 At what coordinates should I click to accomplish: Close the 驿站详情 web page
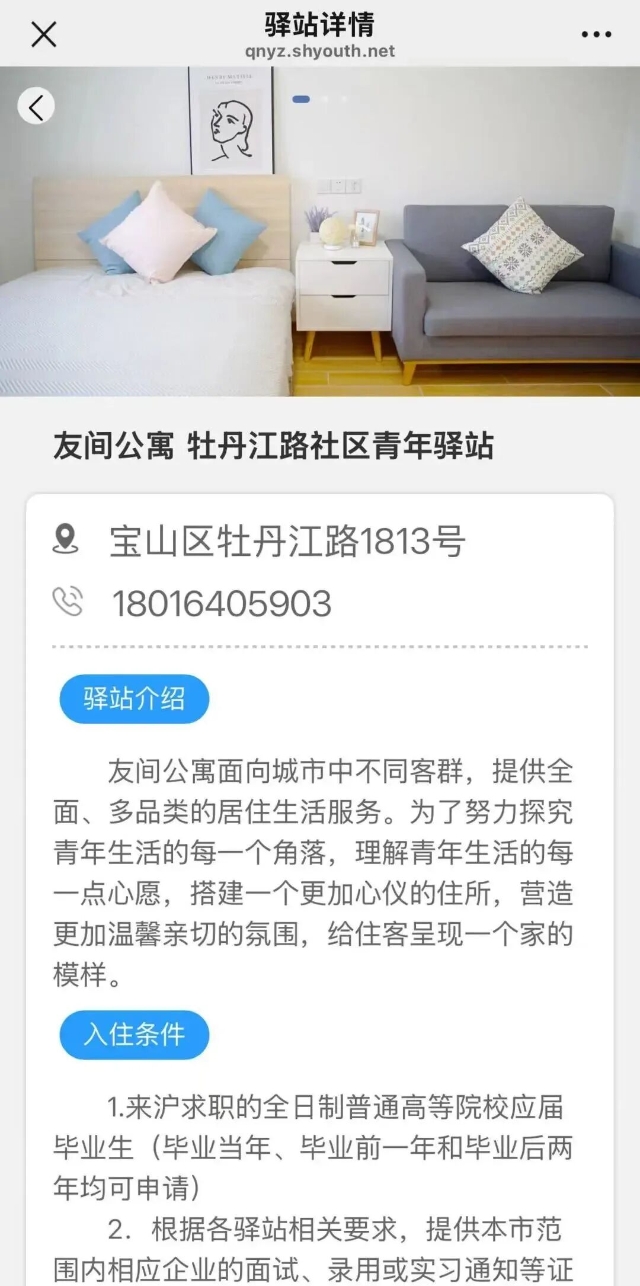point(44,34)
